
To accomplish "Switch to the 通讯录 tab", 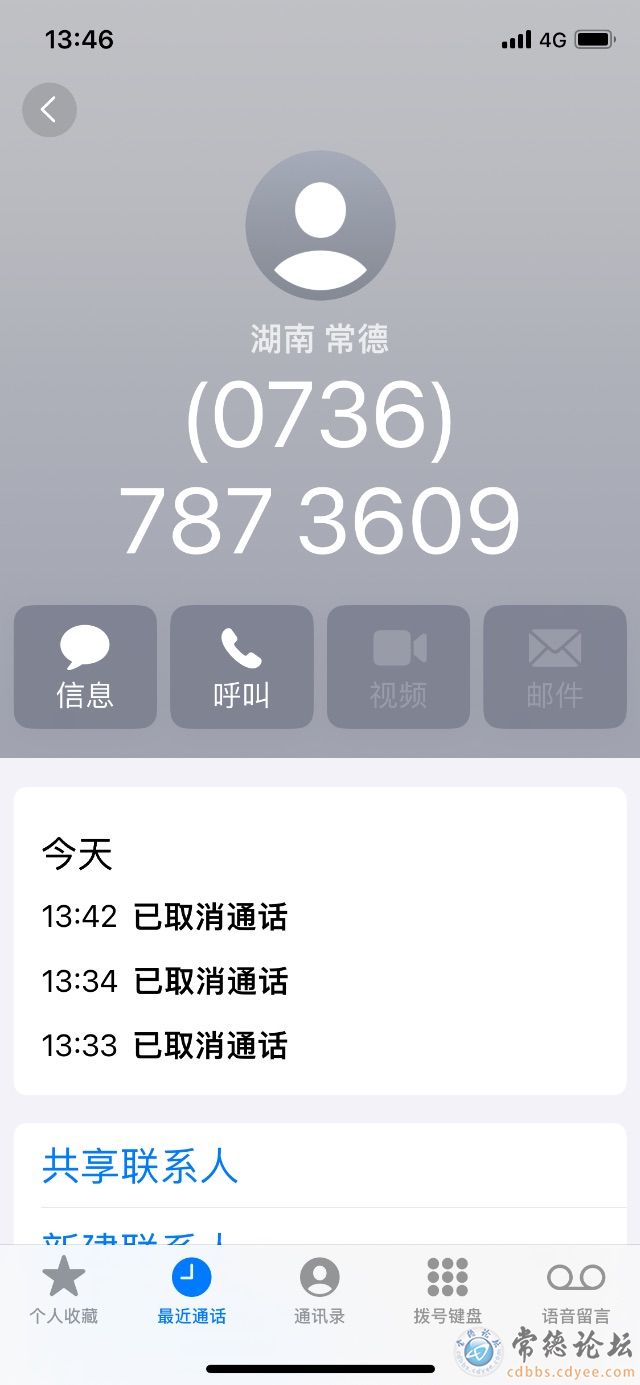I will pyautogui.click(x=320, y=1290).
